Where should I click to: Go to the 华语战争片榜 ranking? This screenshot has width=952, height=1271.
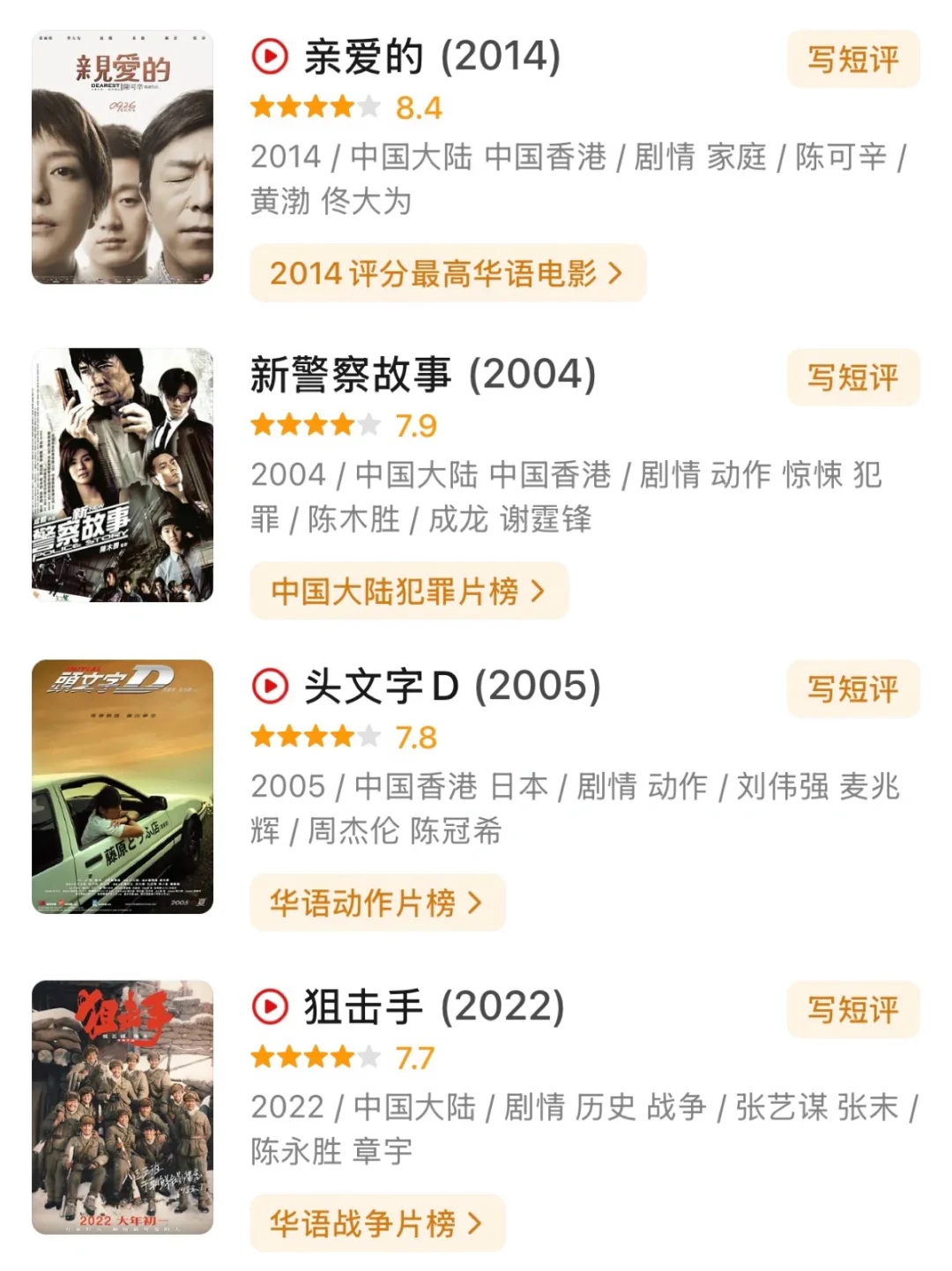[376, 1223]
